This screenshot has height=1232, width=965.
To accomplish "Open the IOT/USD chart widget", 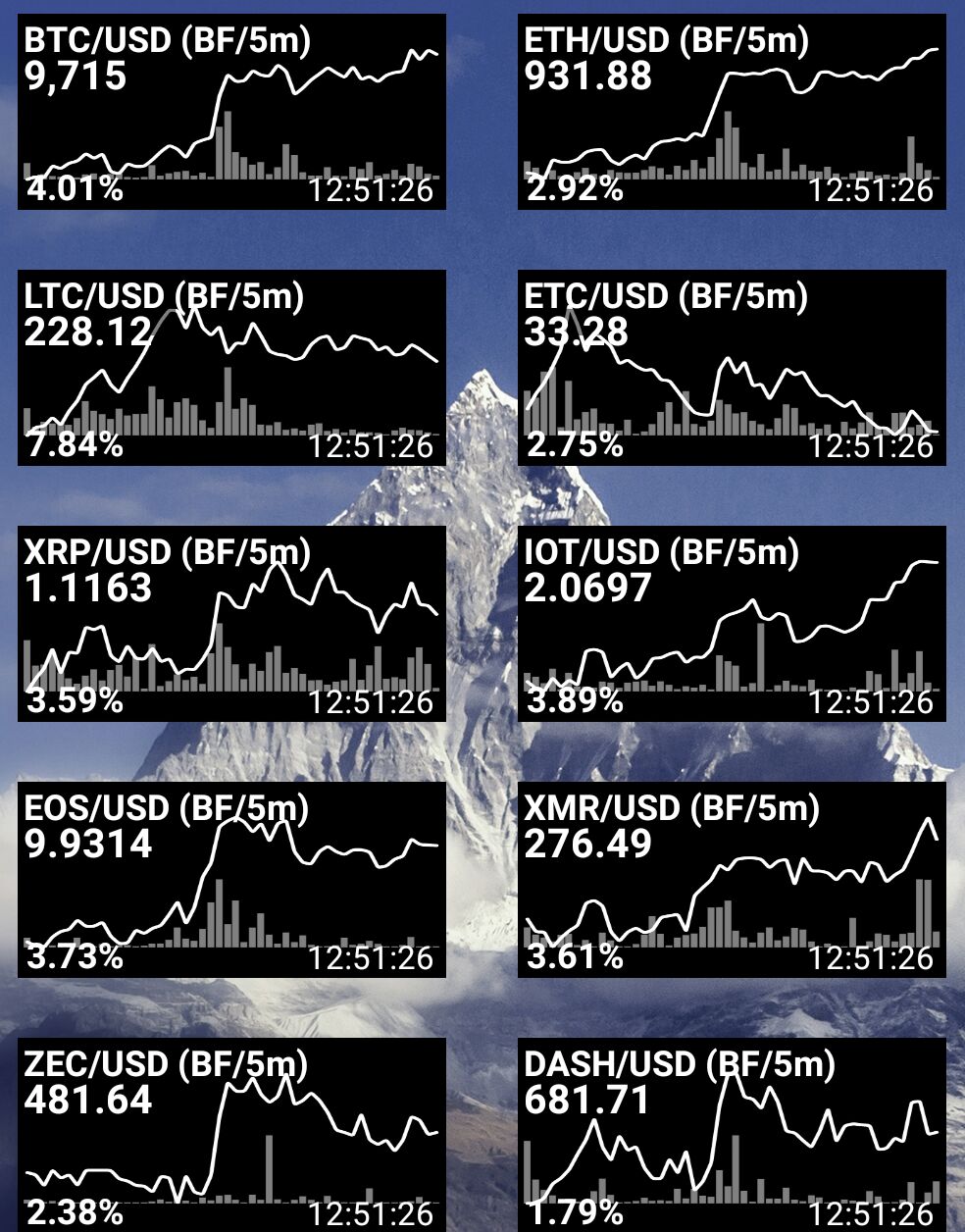I will tap(732, 624).
